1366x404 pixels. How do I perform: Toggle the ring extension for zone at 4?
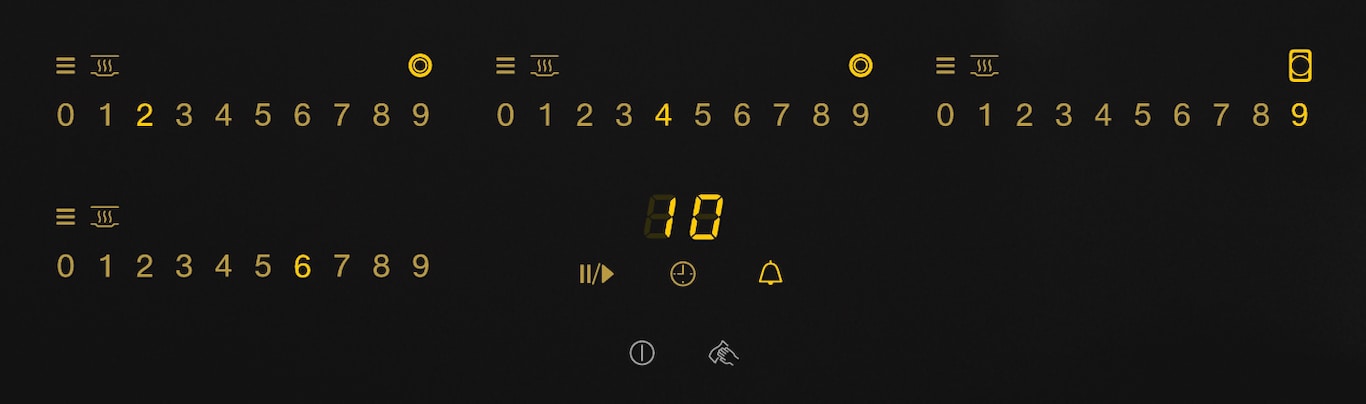click(860, 66)
